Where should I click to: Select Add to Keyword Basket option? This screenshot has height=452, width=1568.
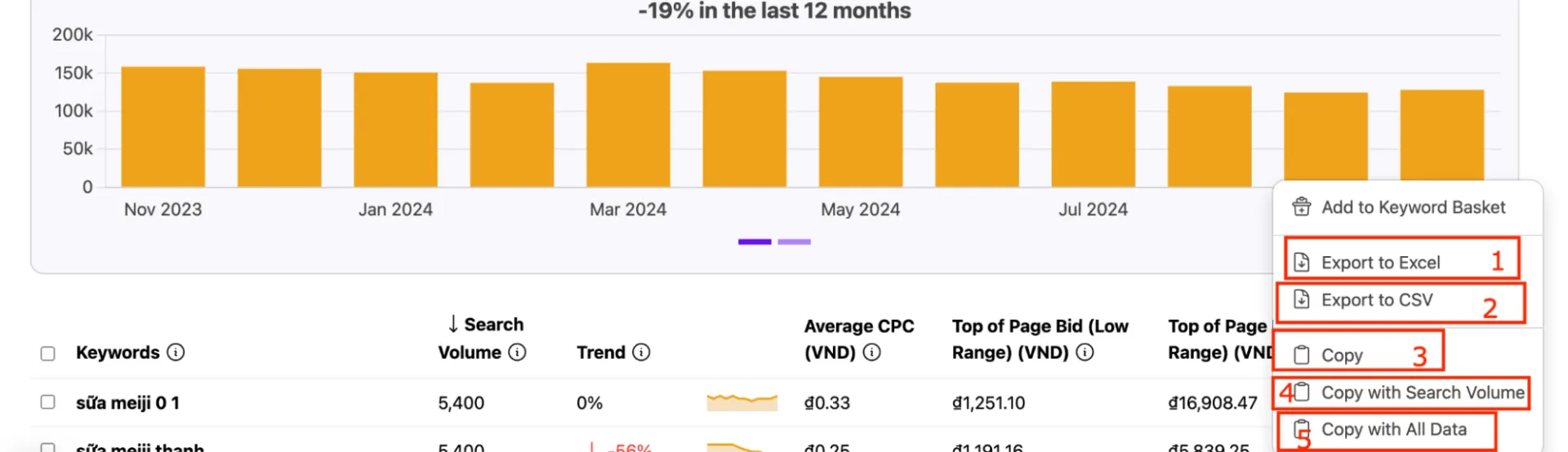point(1412,207)
